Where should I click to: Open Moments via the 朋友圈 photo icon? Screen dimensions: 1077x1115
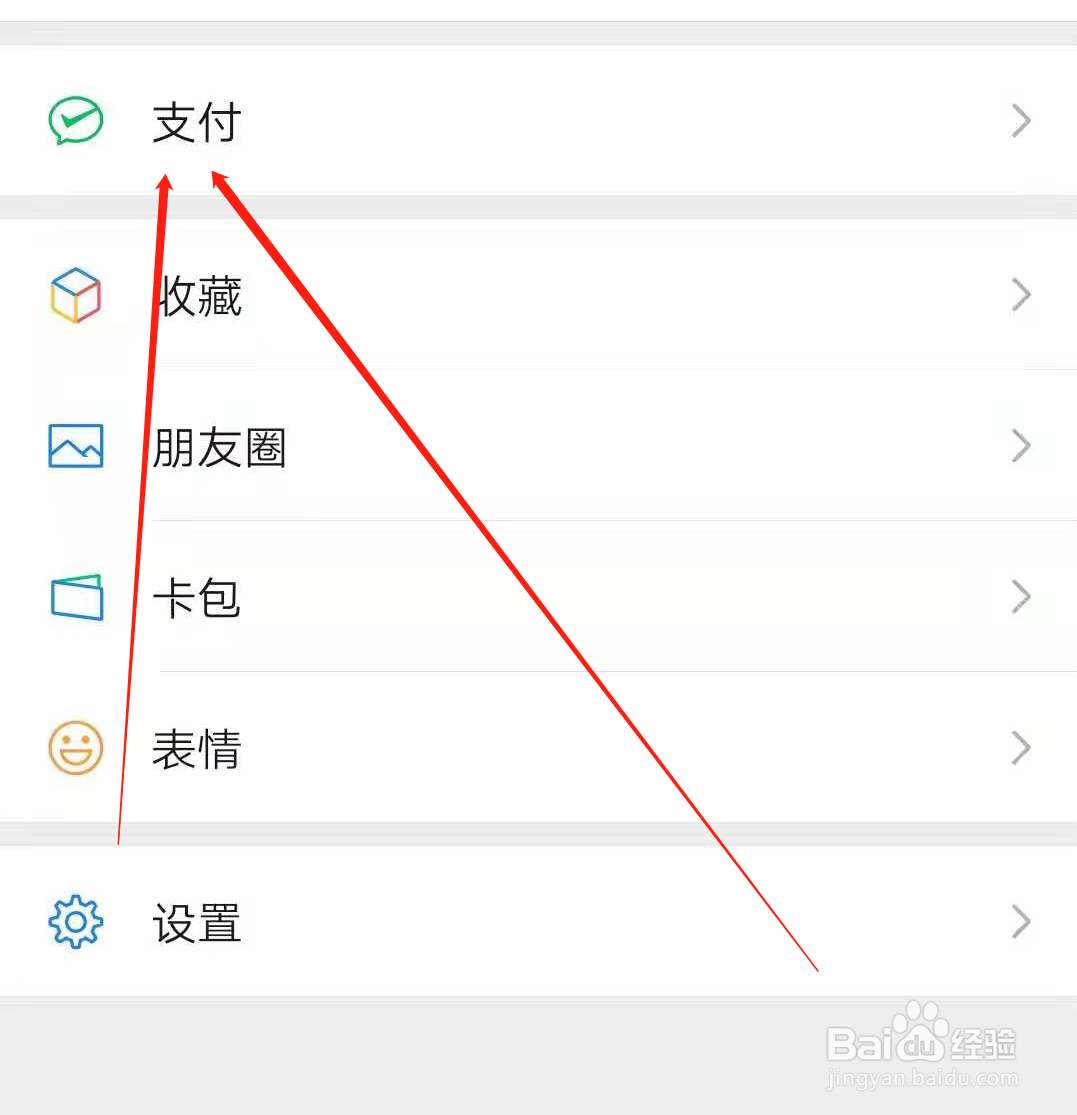click(75, 446)
